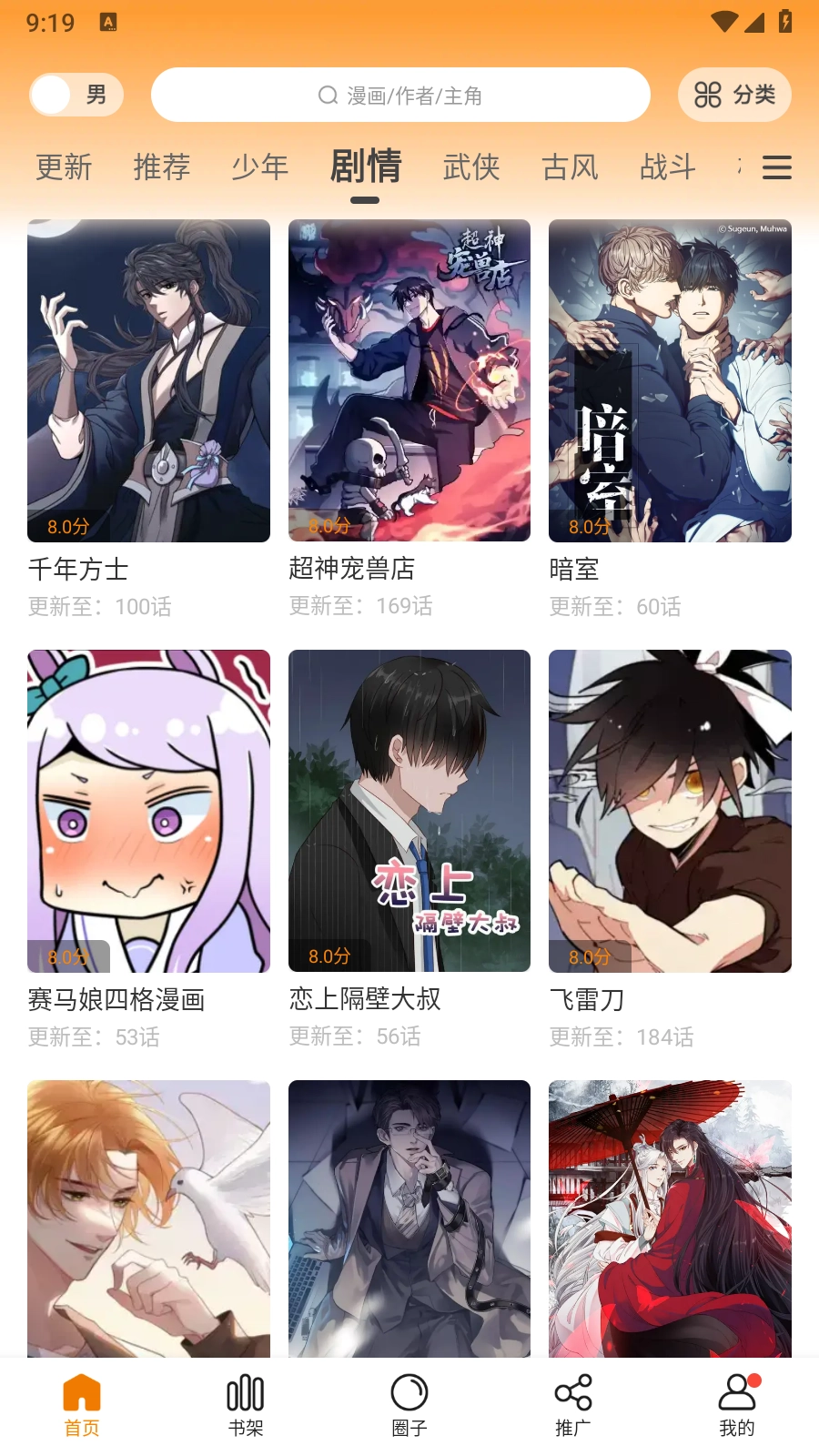Select the 古风 category
Viewport: 819px width, 1456px height.
click(569, 167)
